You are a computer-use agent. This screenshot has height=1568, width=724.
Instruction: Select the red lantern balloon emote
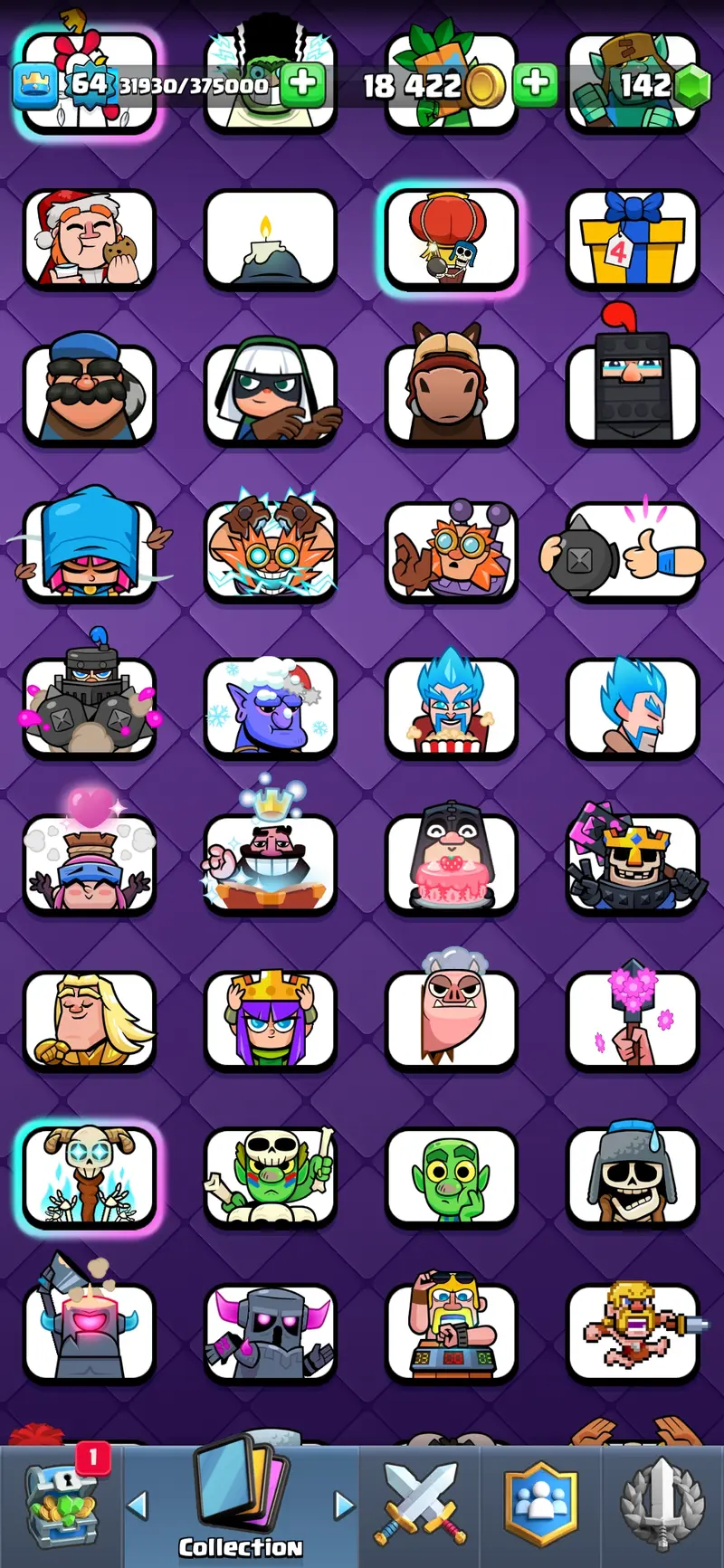click(451, 239)
